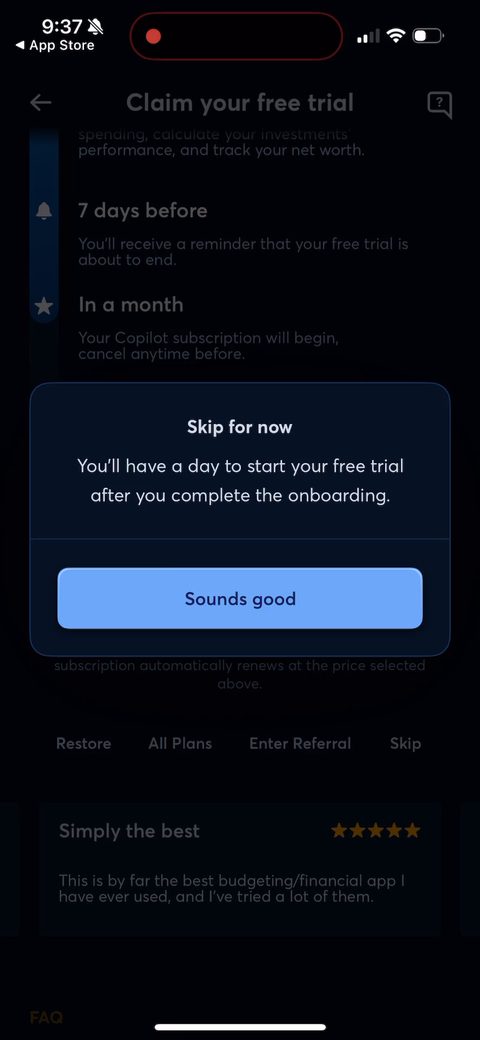Confirm with the Sounds good button
480x1040 pixels.
coord(240,598)
